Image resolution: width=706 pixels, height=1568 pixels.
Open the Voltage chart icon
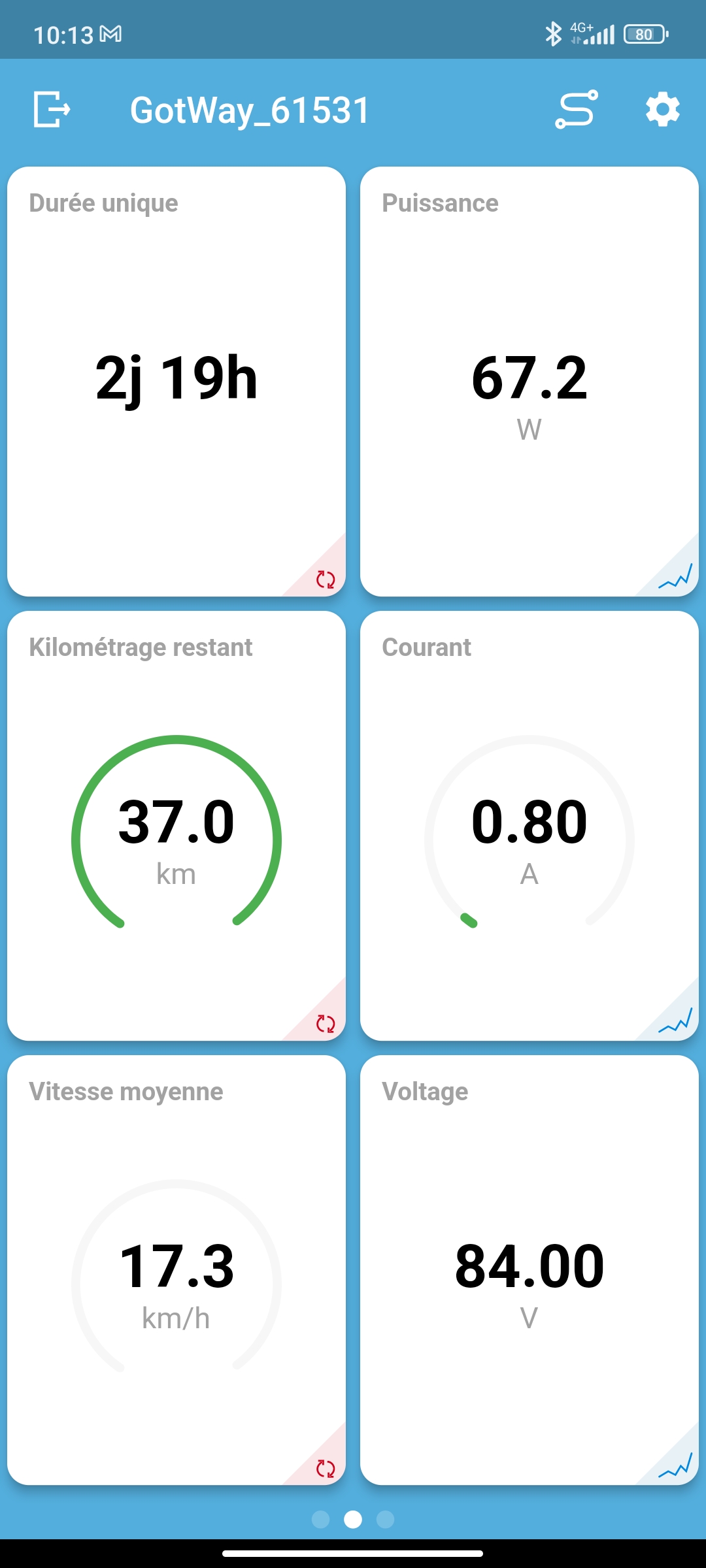pyautogui.click(x=675, y=1466)
